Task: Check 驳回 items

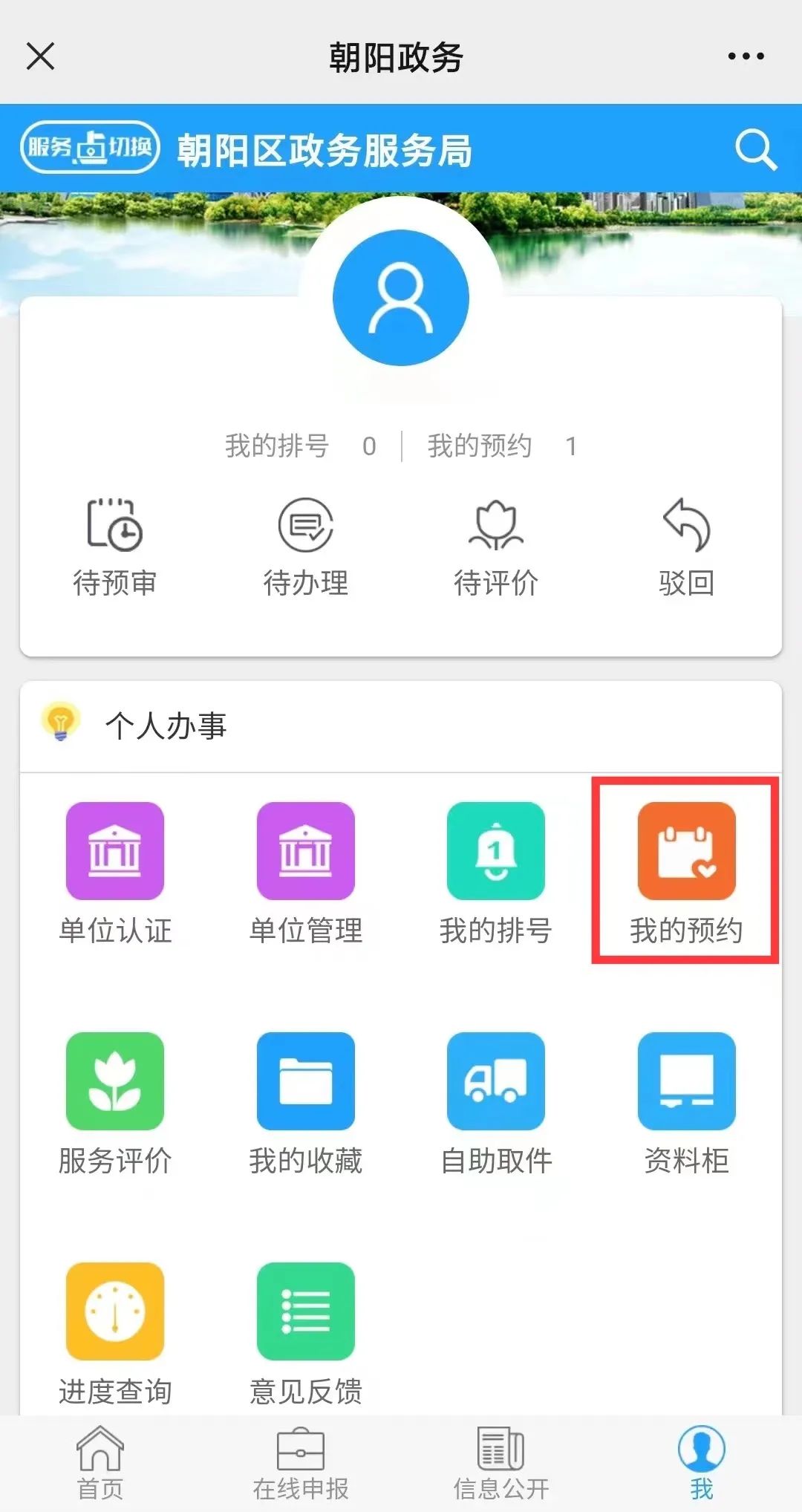Action: click(686, 548)
